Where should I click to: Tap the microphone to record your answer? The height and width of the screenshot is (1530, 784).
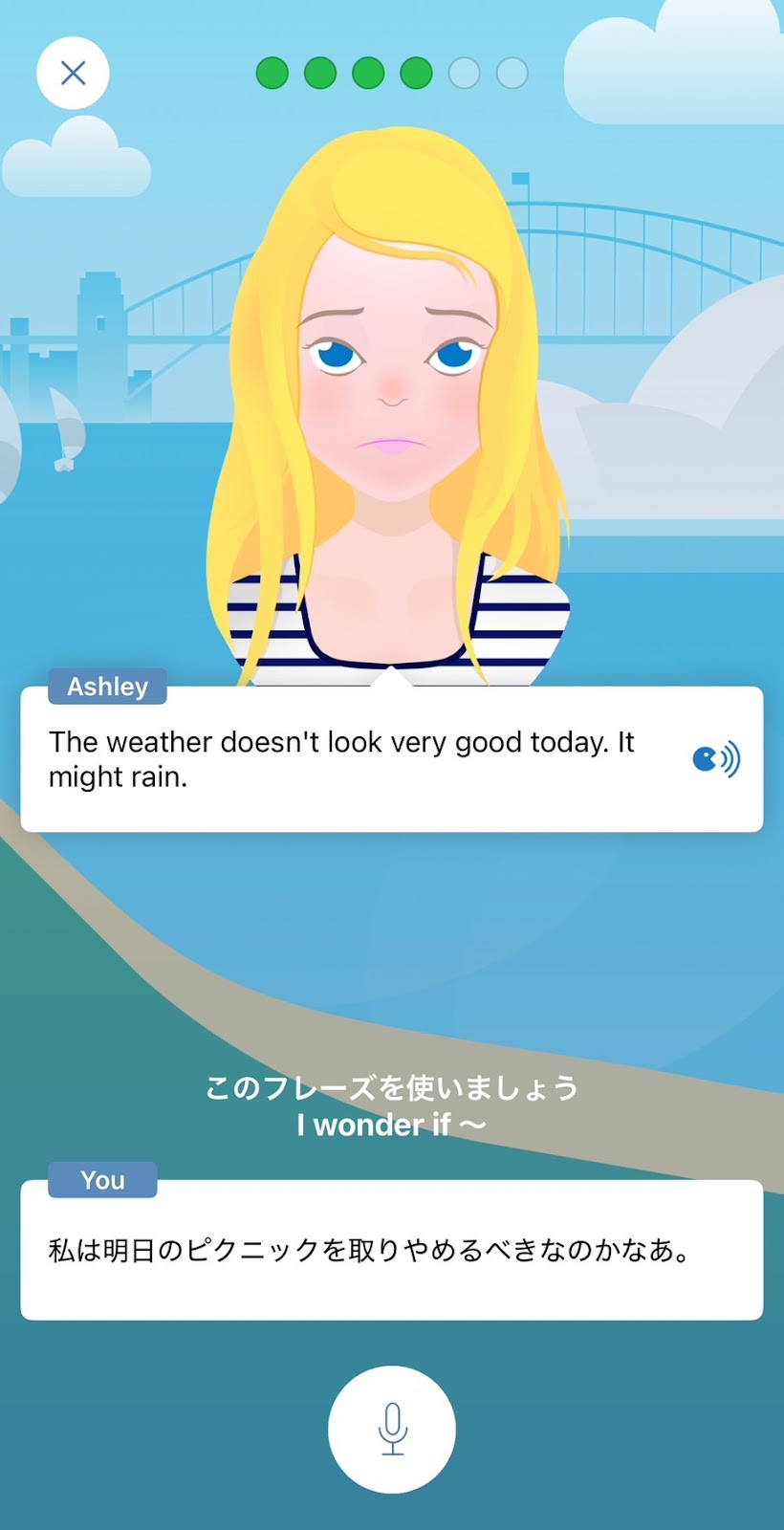pos(392,1429)
